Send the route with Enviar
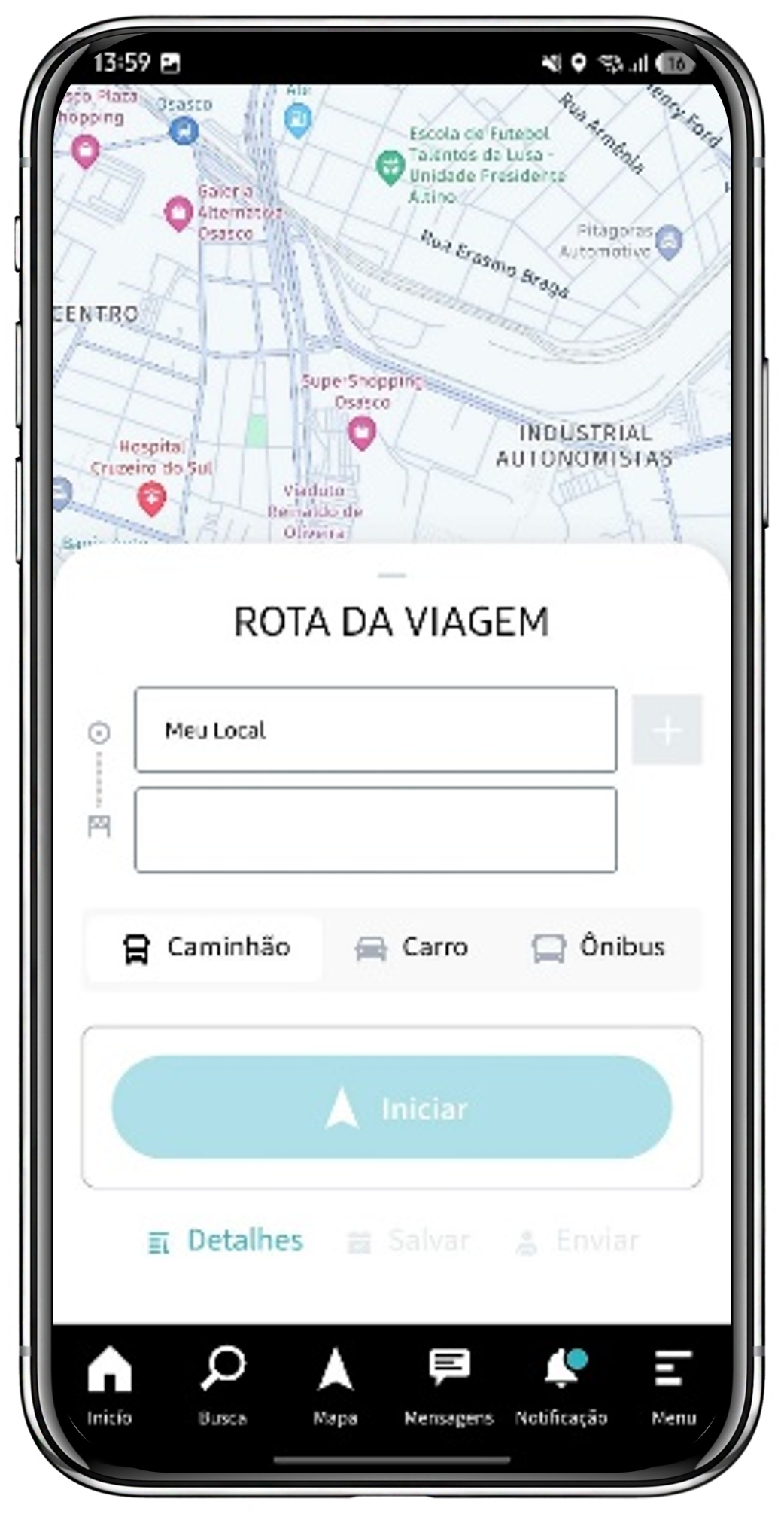The image size is (784, 1514). [578, 1241]
